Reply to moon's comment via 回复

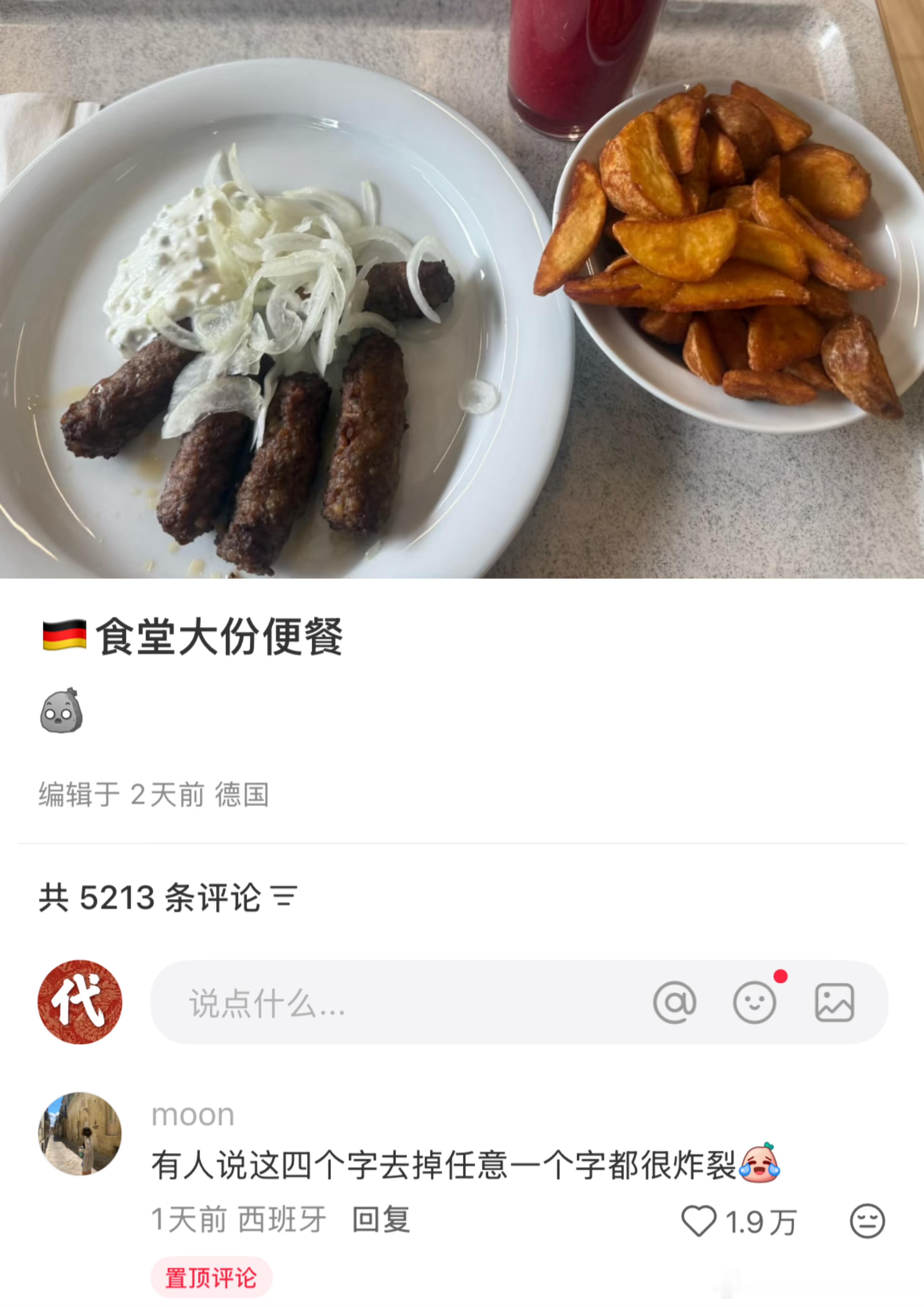pyautogui.click(x=381, y=1220)
